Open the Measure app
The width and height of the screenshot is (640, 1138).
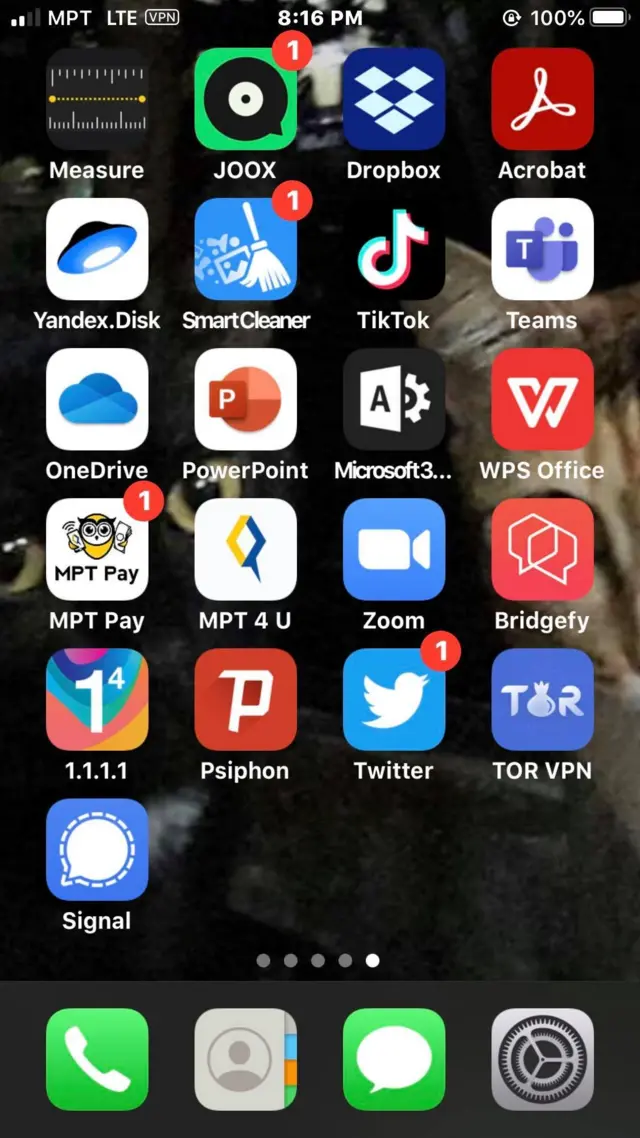pos(97,99)
